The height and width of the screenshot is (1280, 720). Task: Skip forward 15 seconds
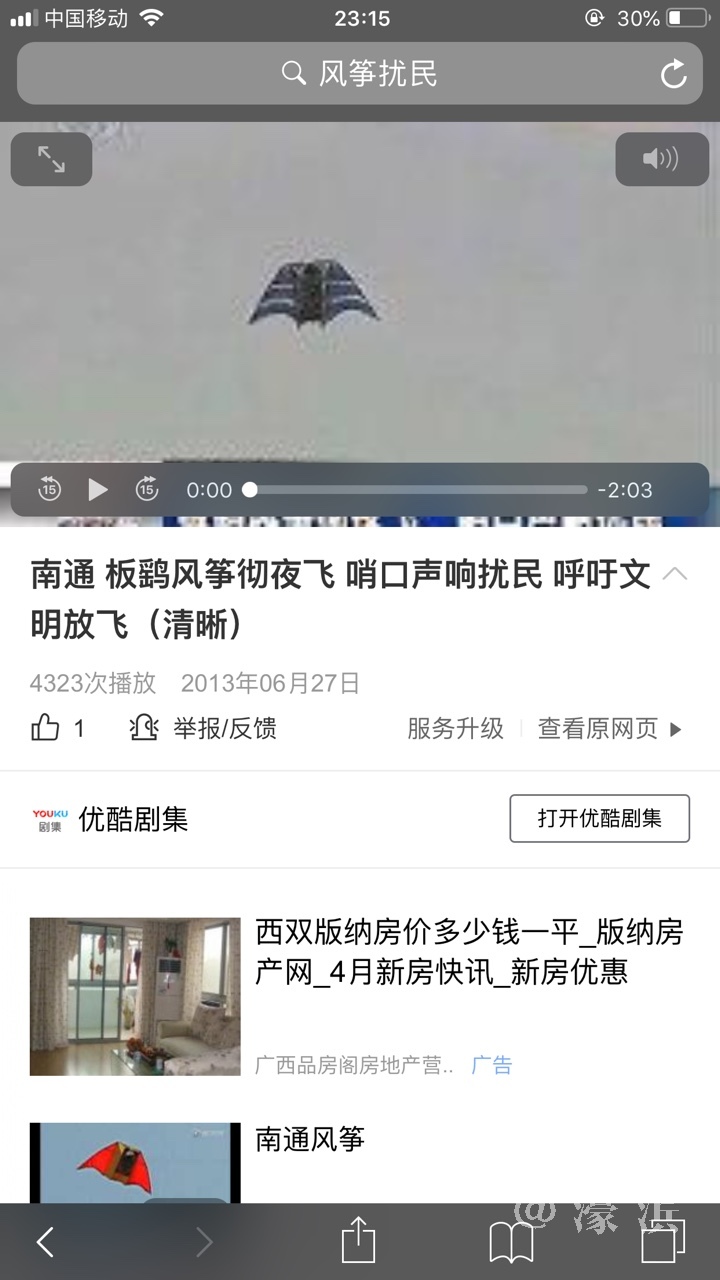pos(147,490)
